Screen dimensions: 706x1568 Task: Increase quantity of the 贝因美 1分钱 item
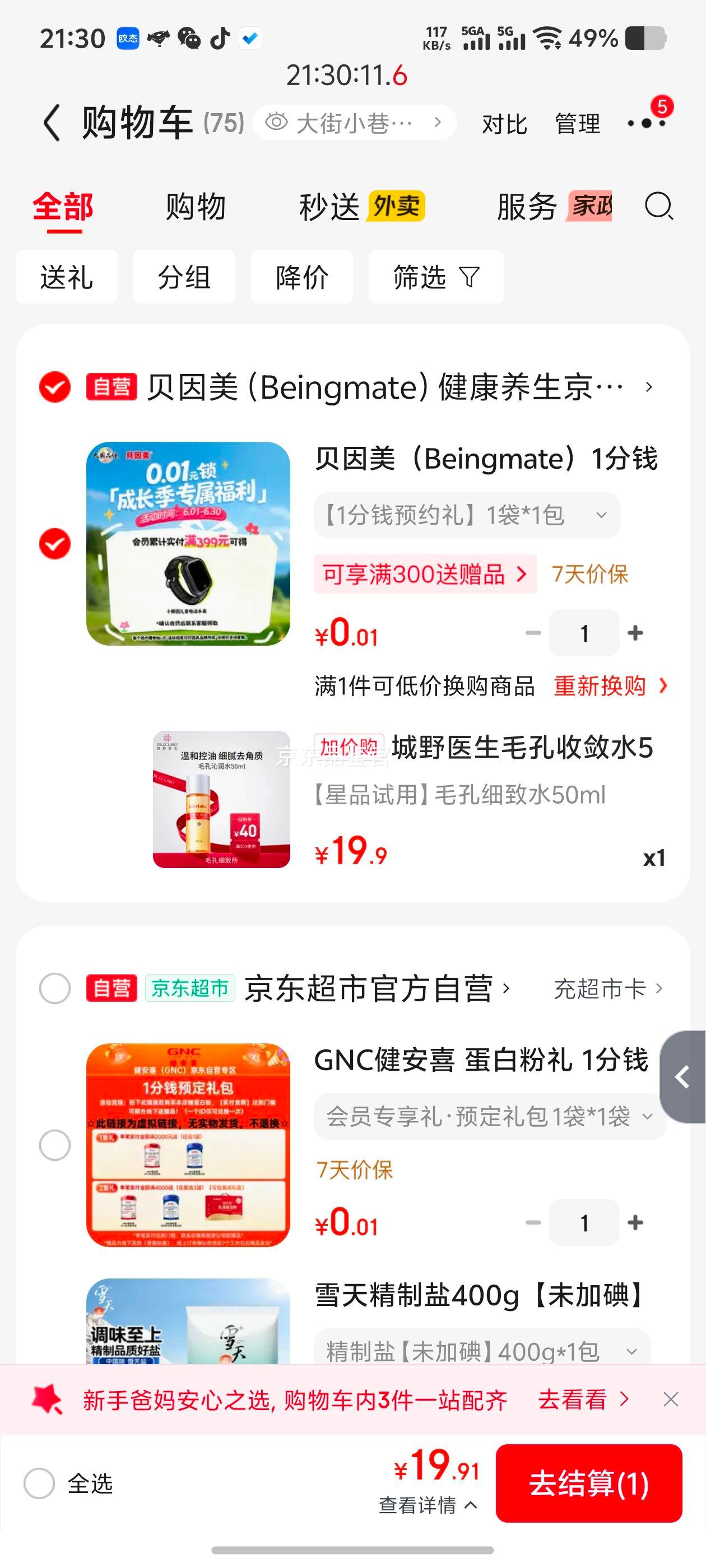tap(635, 633)
